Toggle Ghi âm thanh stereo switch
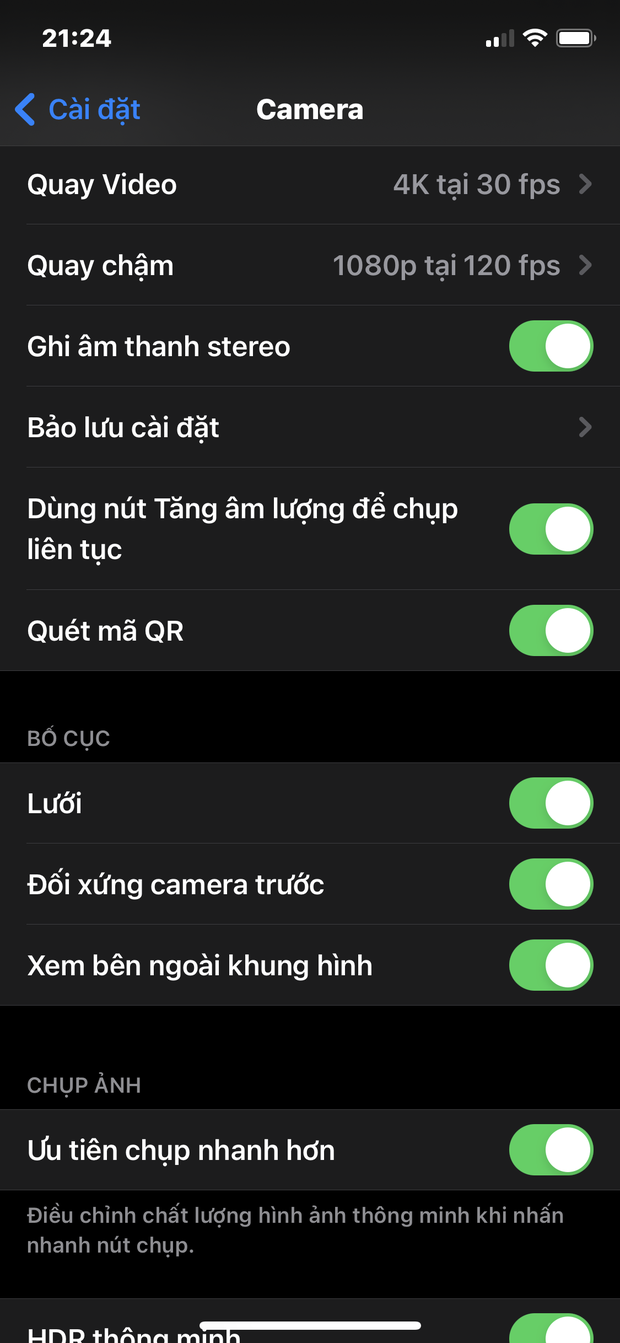The height and width of the screenshot is (1343, 620). pyautogui.click(x=550, y=347)
